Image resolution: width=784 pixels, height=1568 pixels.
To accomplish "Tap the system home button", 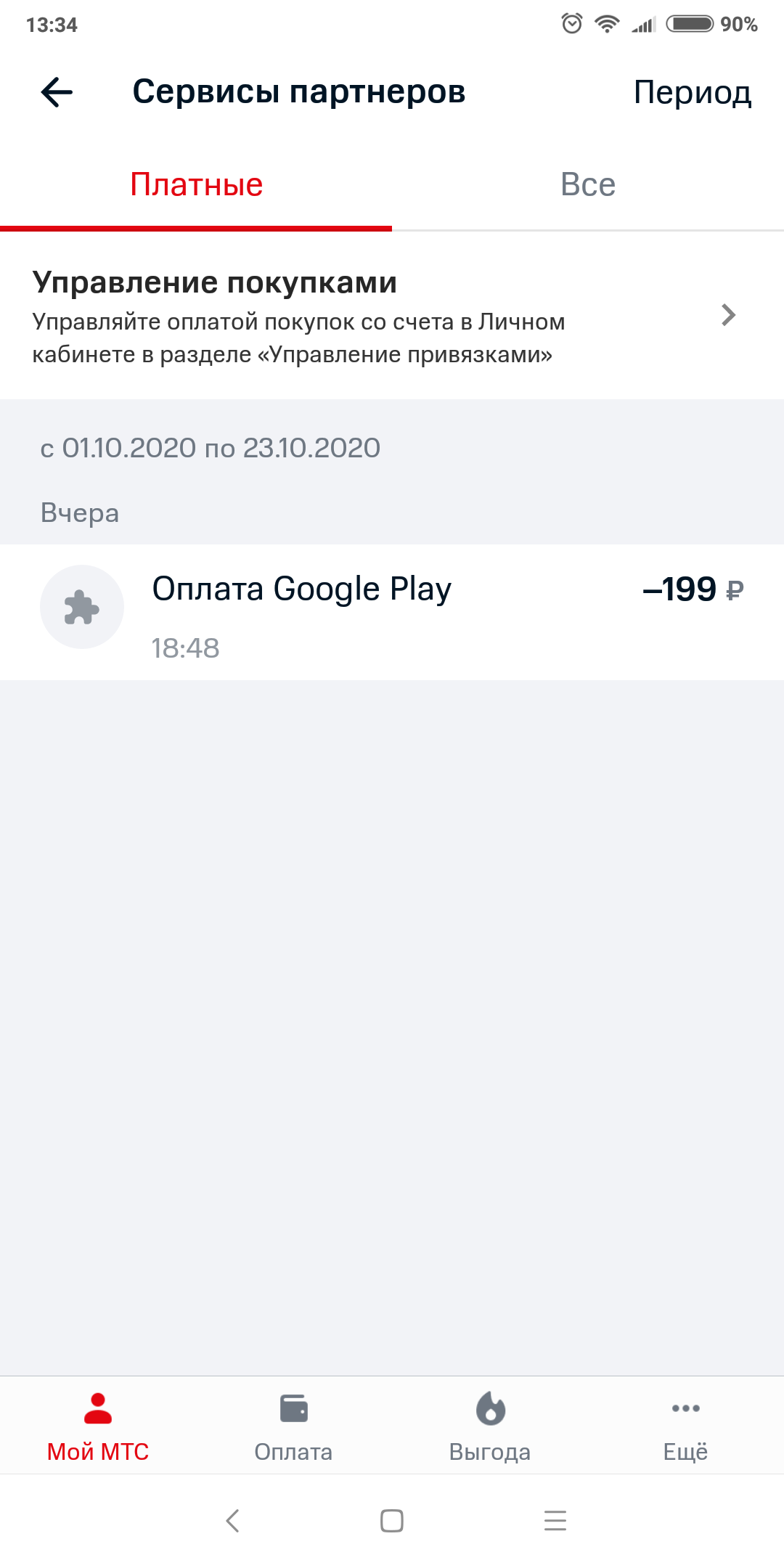I will click(392, 1521).
